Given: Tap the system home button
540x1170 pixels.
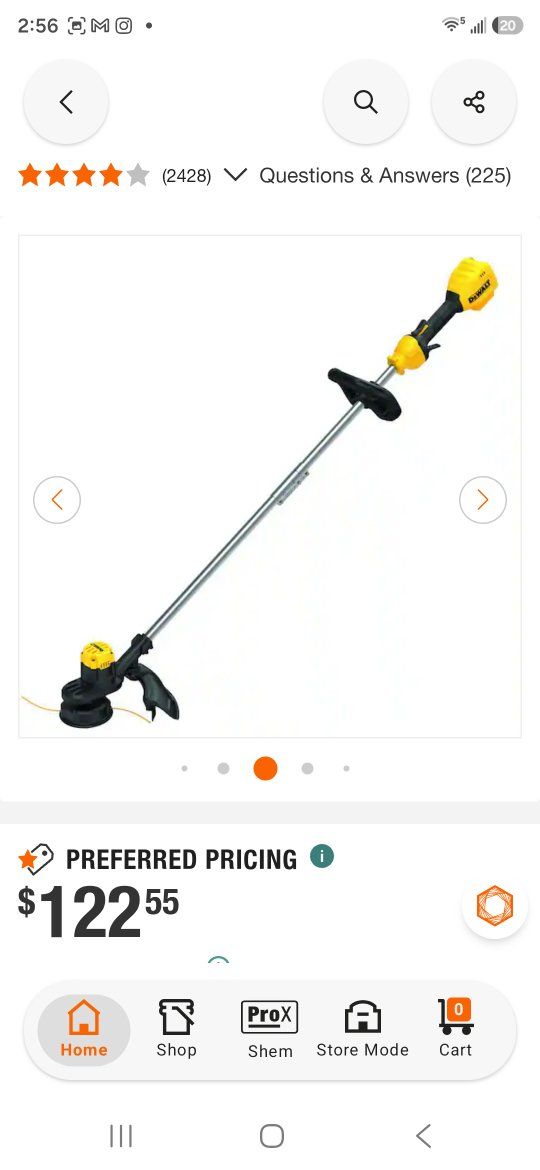Looking at the screenshot, I should (271, 1136).
